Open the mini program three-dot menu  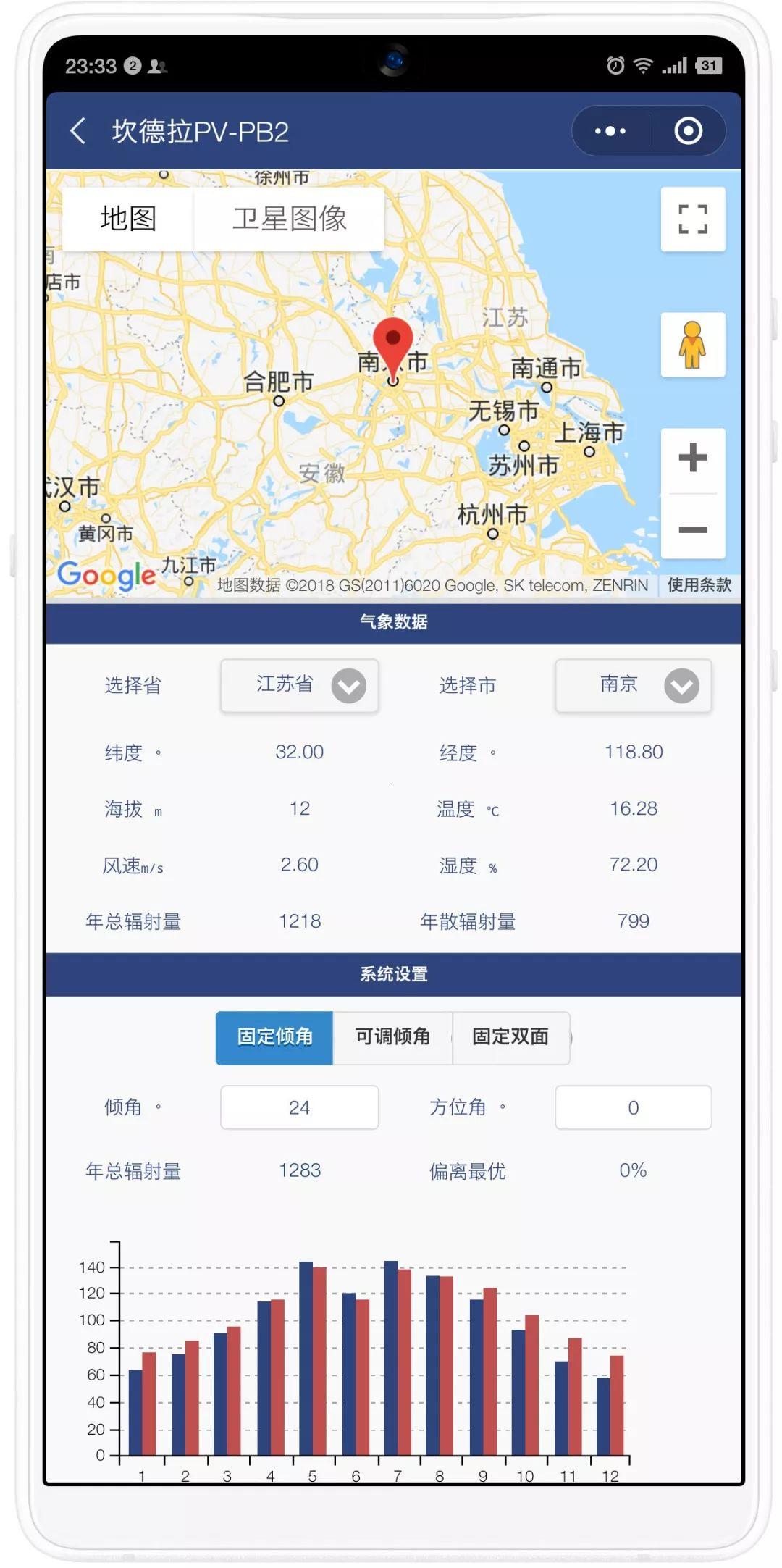[x=610, y=131]
